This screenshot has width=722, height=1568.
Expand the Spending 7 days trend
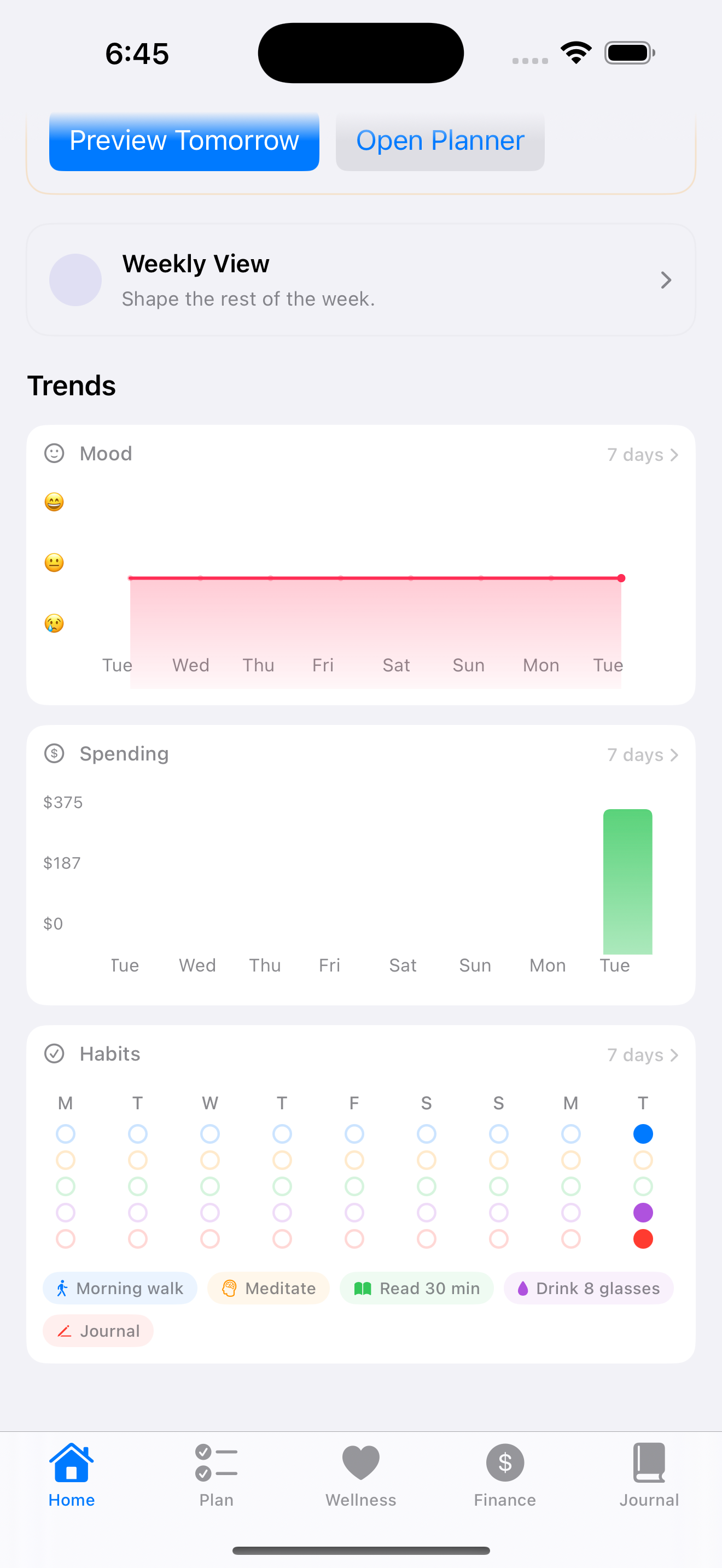point(642,755)
